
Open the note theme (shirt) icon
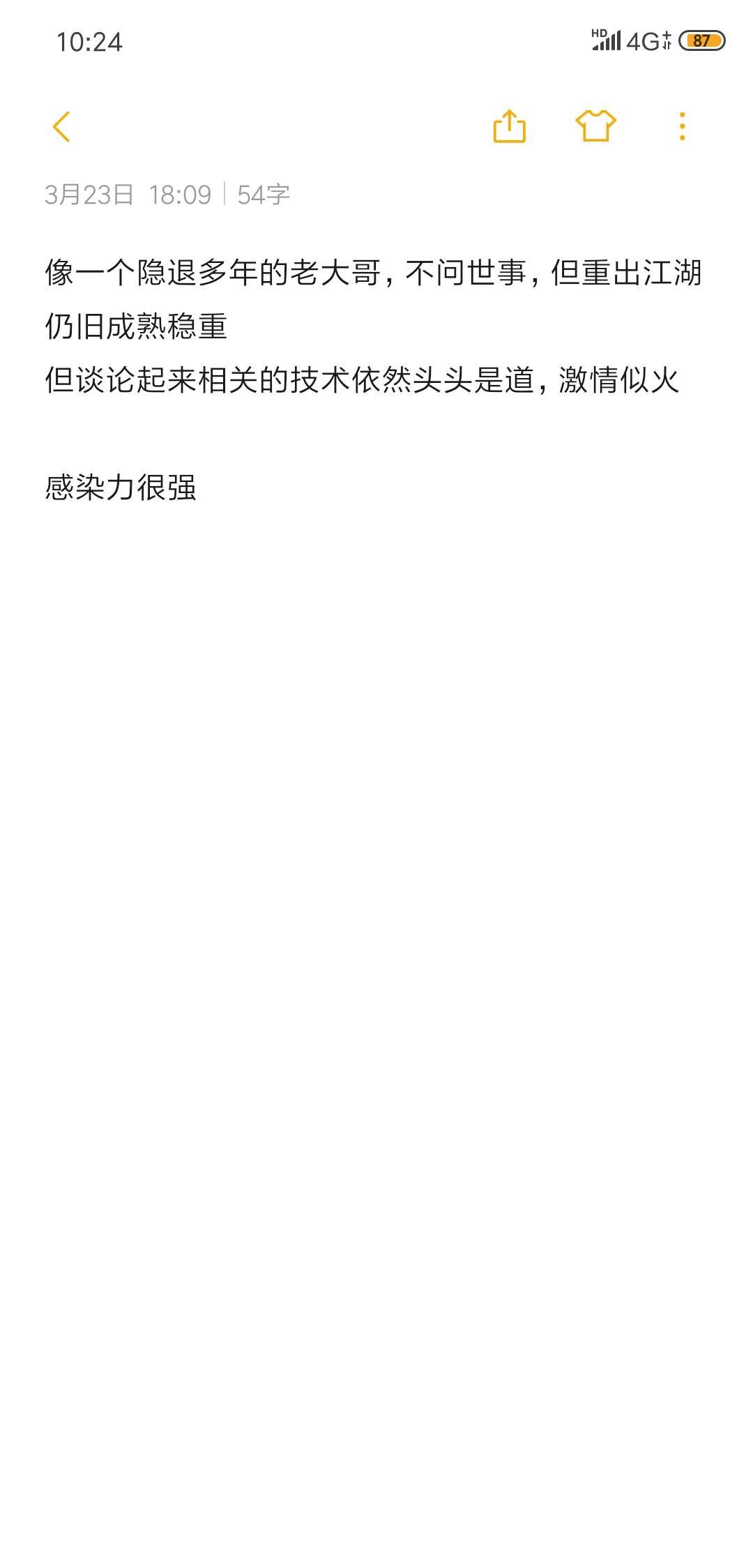point(596,126)
